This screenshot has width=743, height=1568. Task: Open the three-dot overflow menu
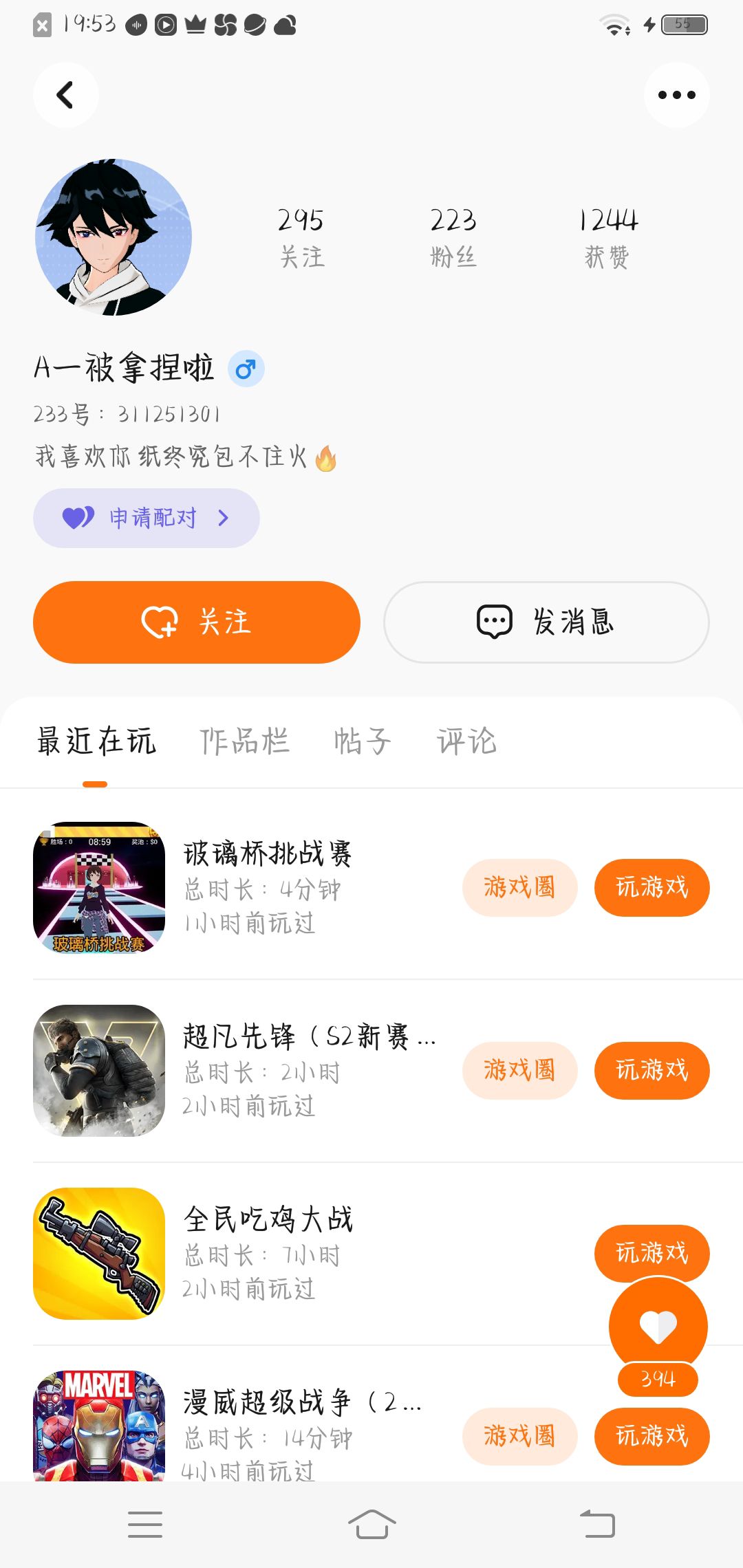pos(676,95)
